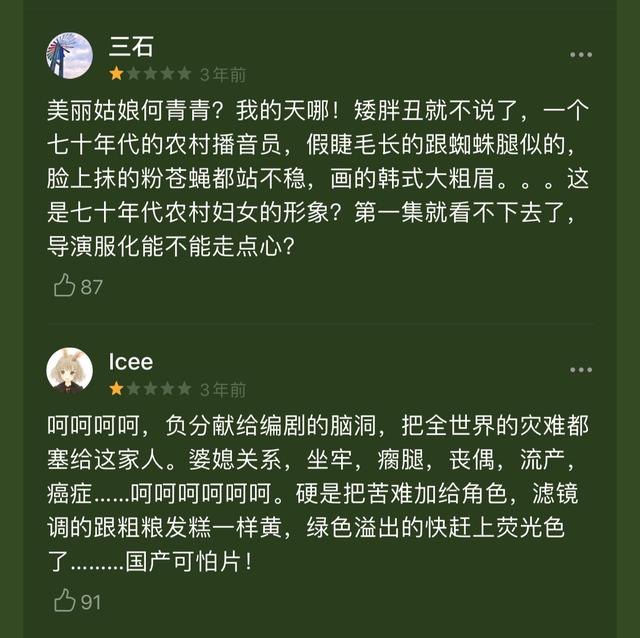
Task: Open Icee's profile avatar
Action: coord(69,370)
